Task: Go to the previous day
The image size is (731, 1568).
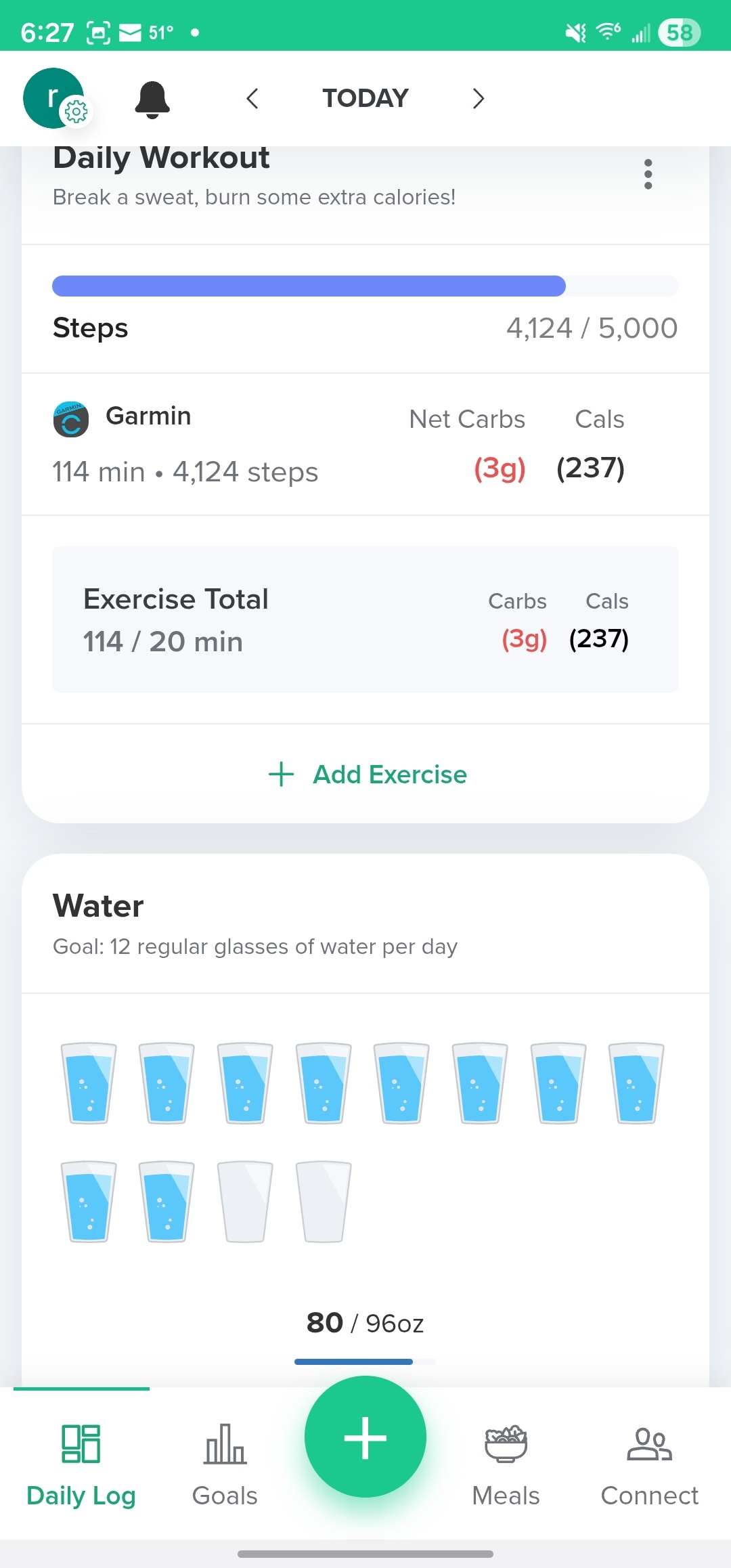Action: [252, 99]
